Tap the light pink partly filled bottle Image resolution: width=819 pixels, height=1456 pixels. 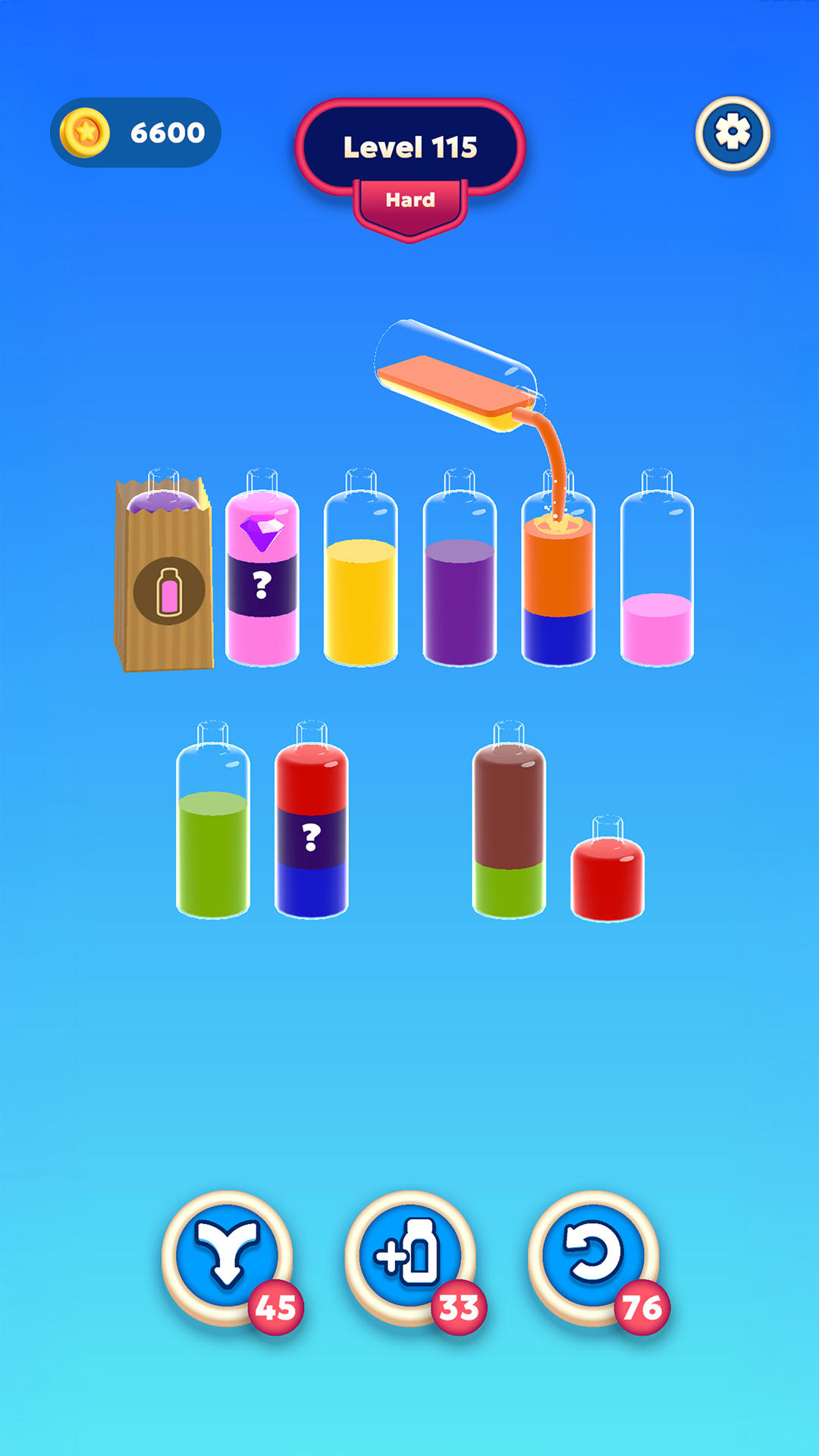(658, 622)
